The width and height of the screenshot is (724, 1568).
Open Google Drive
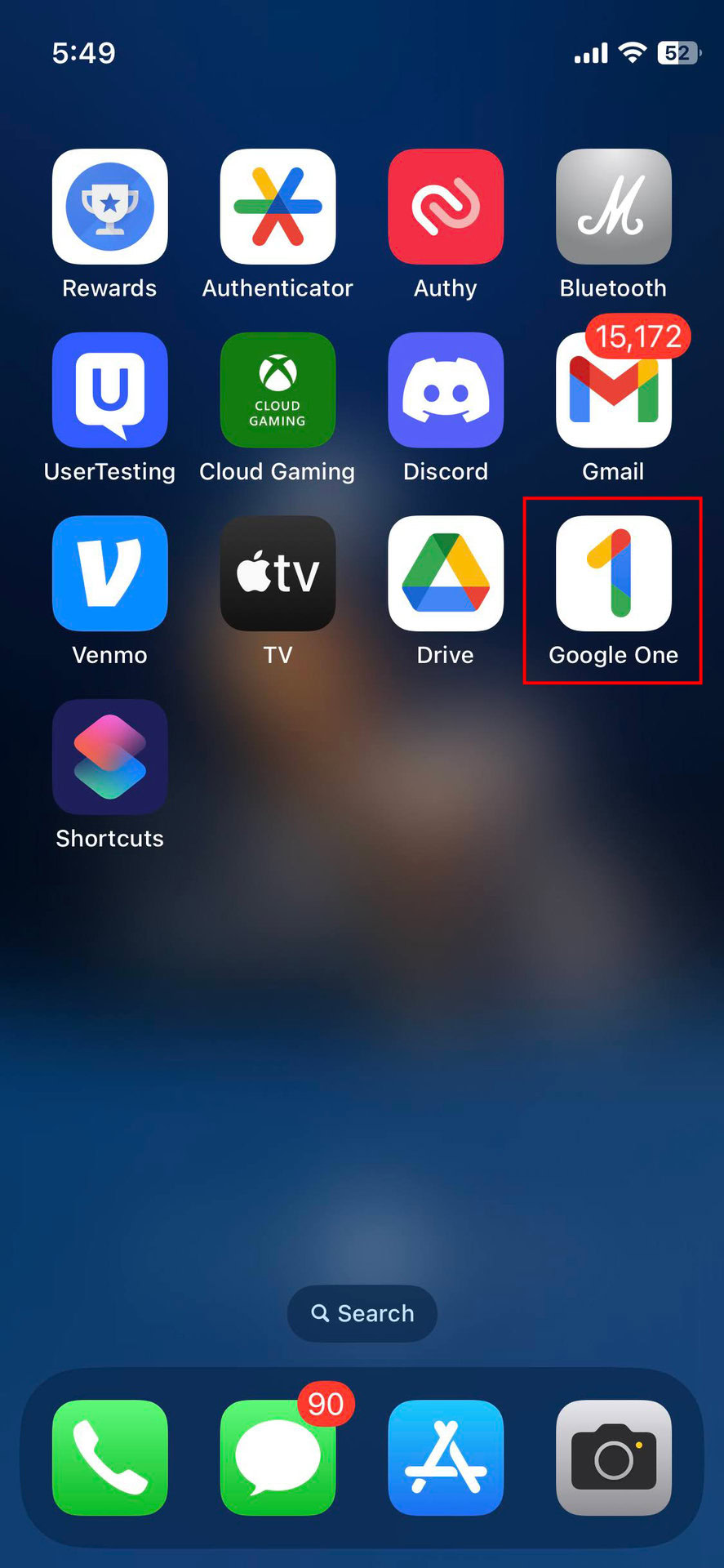point(446,573)
